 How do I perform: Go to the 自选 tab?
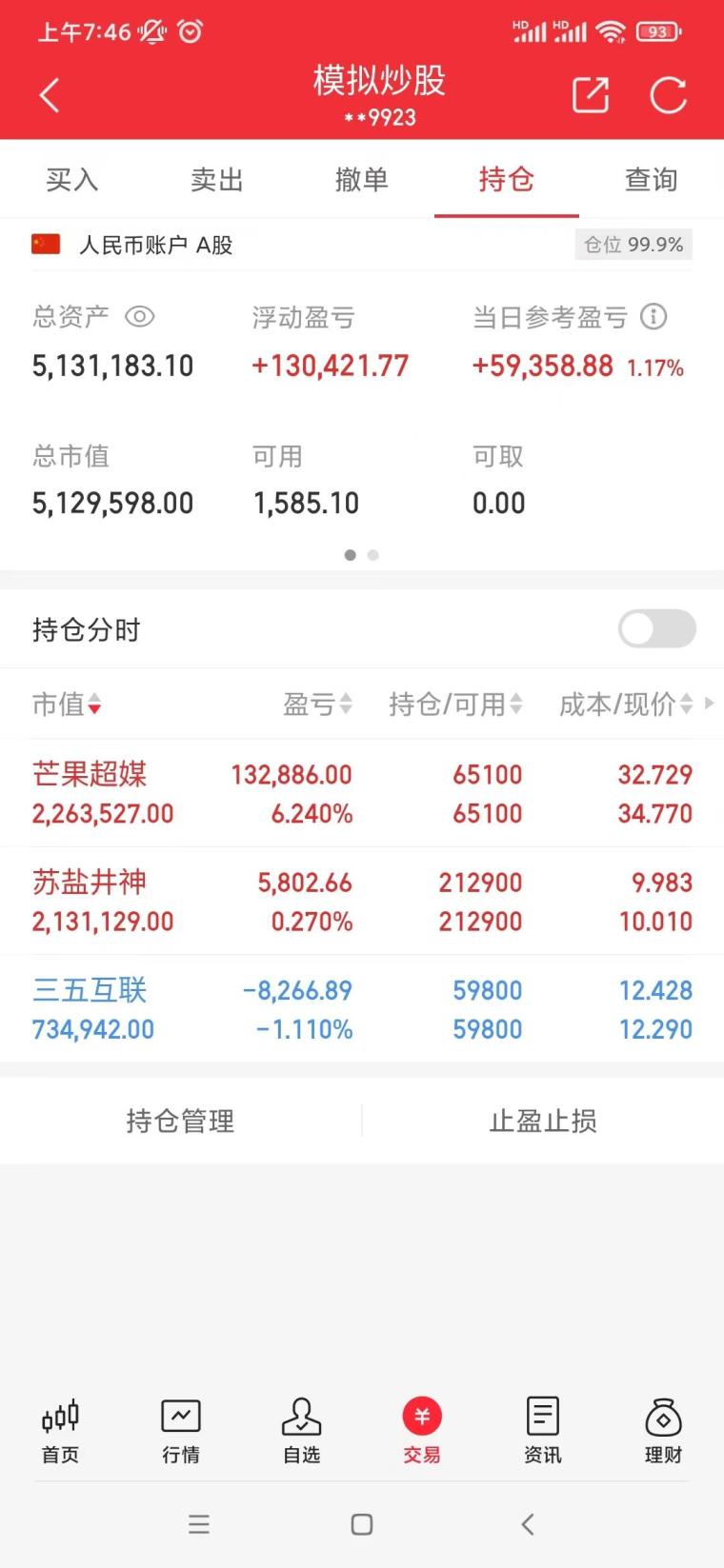click(302, 1431)
